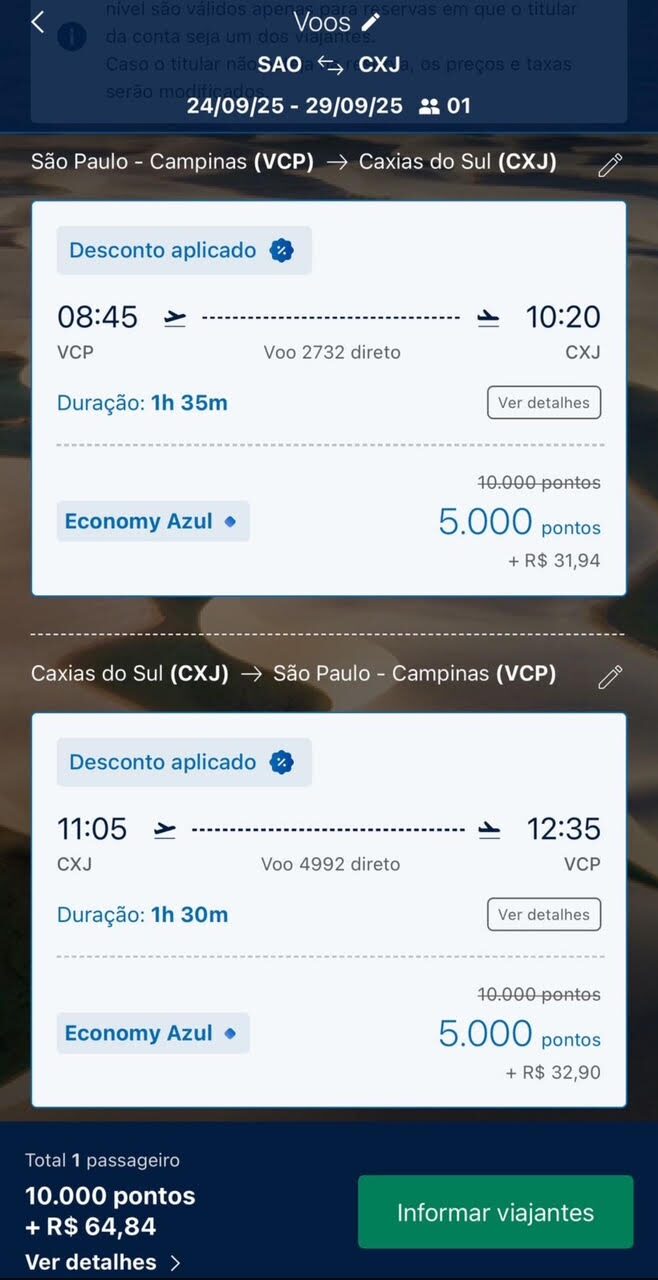This screenshot has height=1280, width=658.
Task: Go back using the top arrow
Action: 38,22
